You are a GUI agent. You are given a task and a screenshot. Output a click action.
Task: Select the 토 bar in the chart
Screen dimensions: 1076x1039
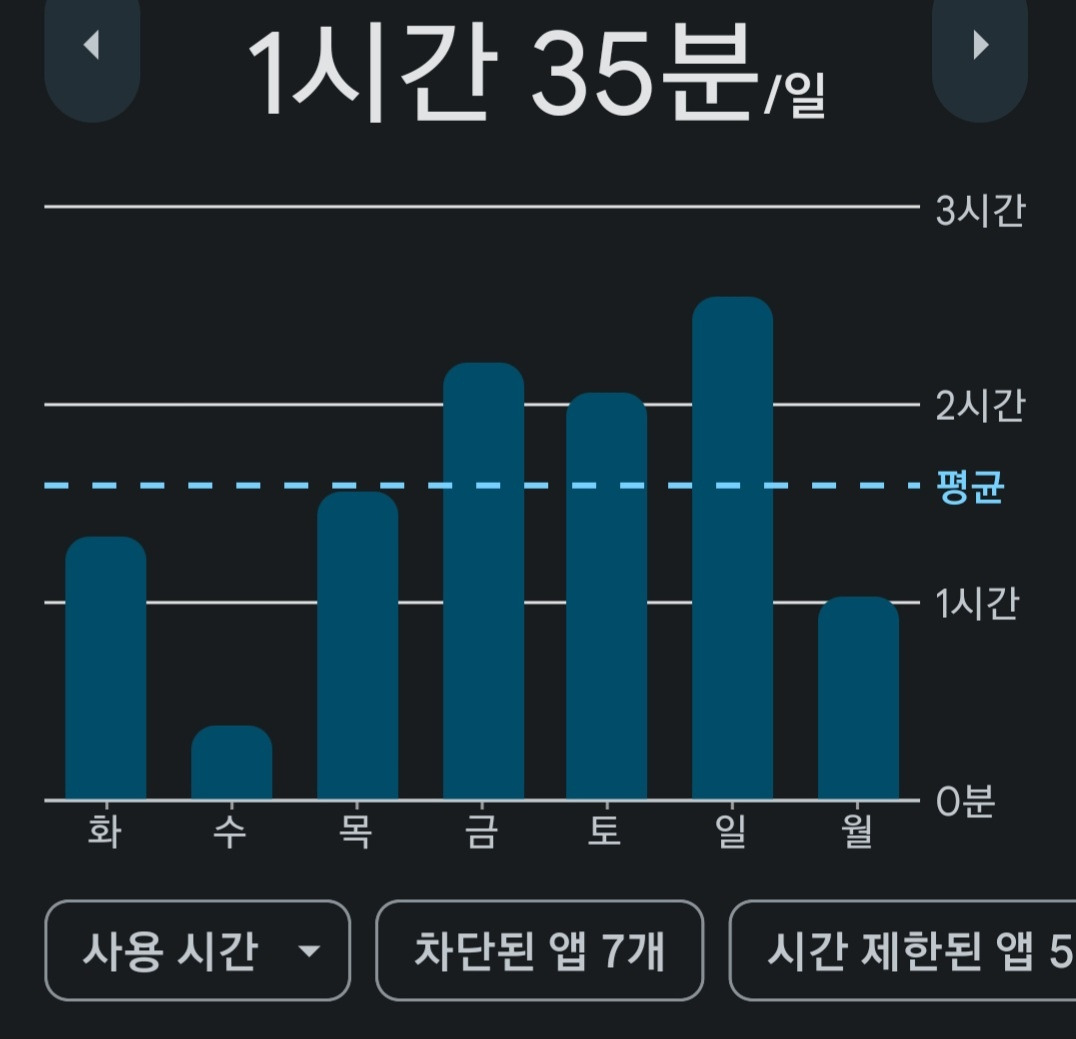[x=606, y=596]
